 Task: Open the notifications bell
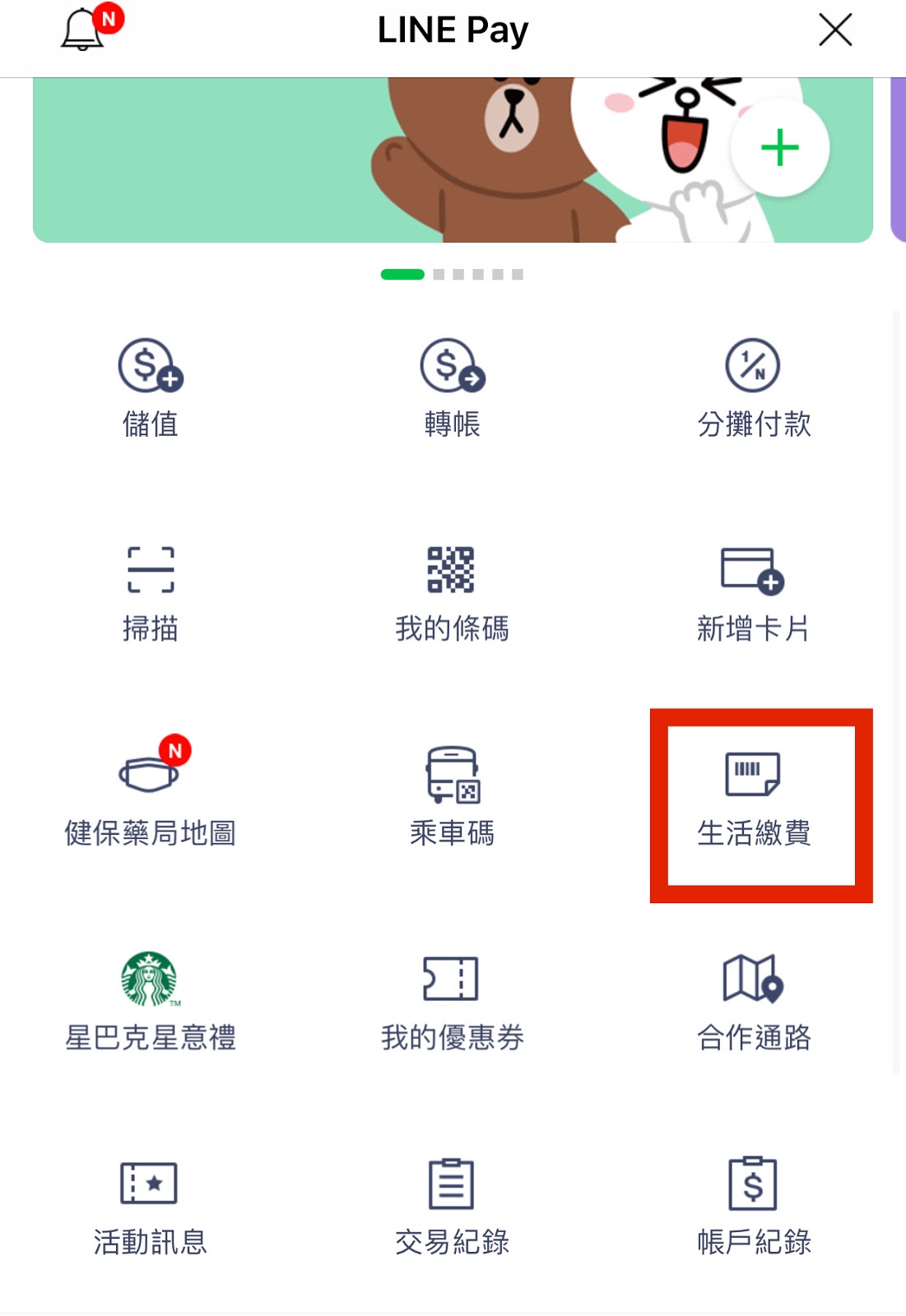(85, 29)
